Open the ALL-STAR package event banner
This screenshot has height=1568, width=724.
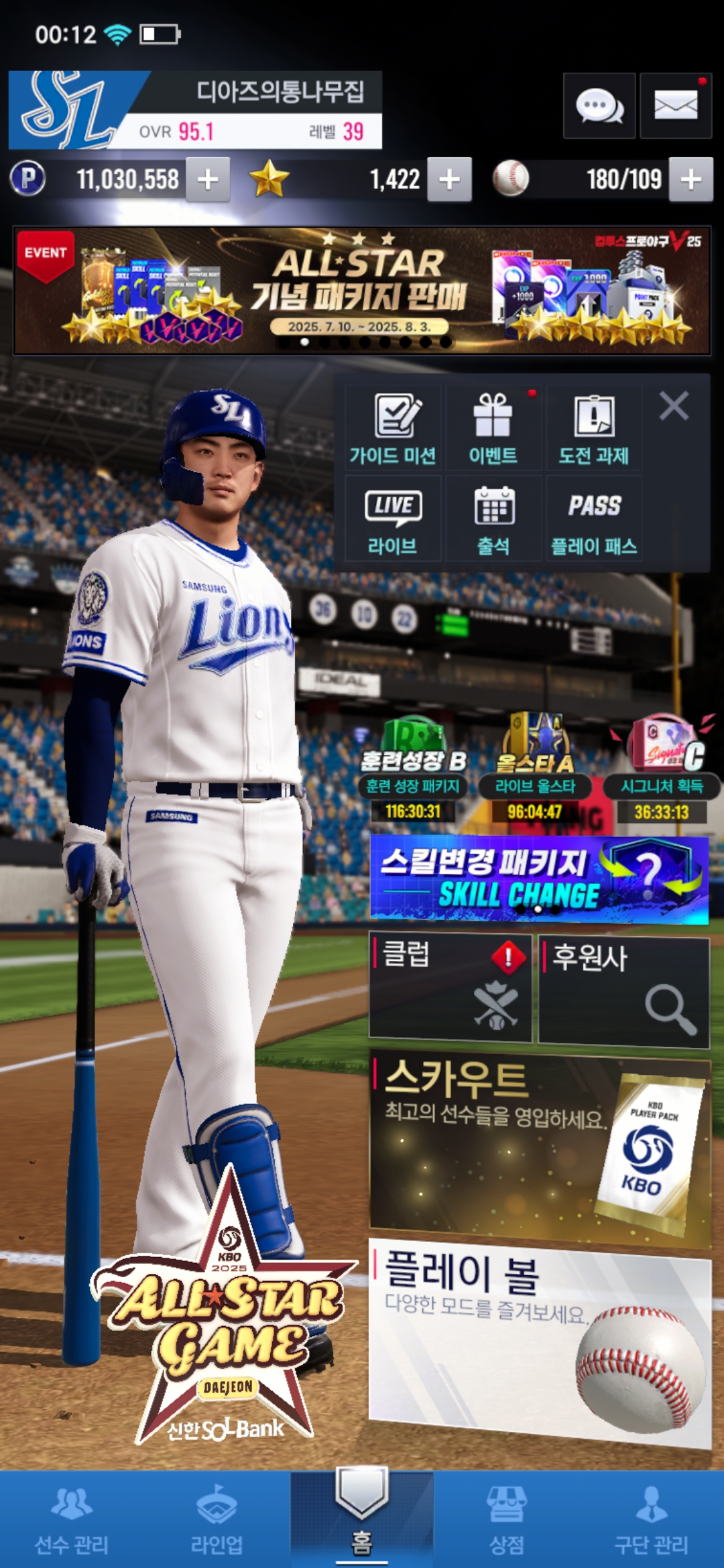[x=362, y=290]
